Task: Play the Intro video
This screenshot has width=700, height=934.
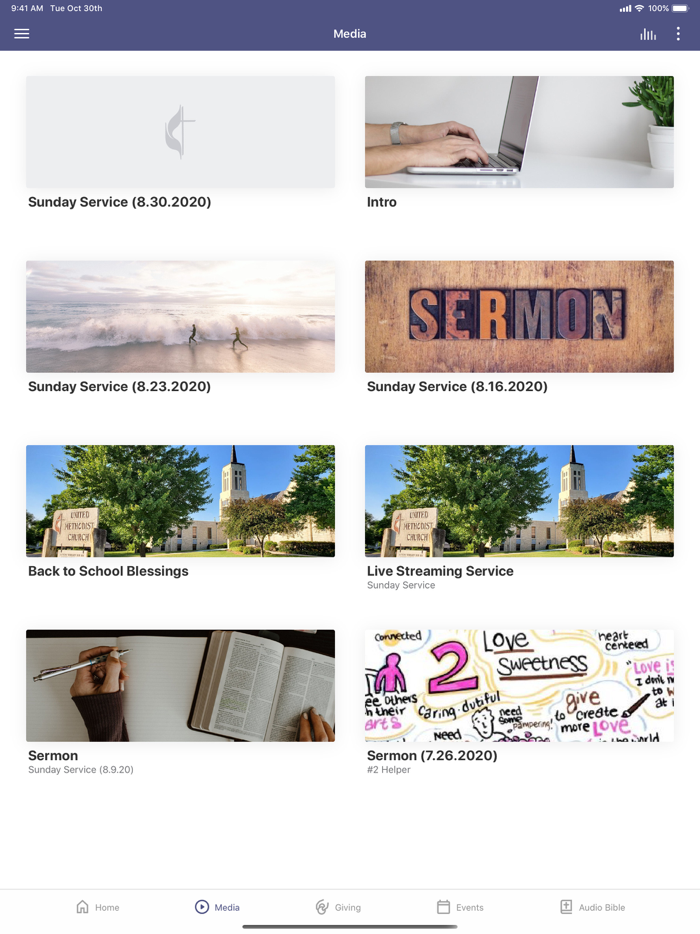Action: 519,132
